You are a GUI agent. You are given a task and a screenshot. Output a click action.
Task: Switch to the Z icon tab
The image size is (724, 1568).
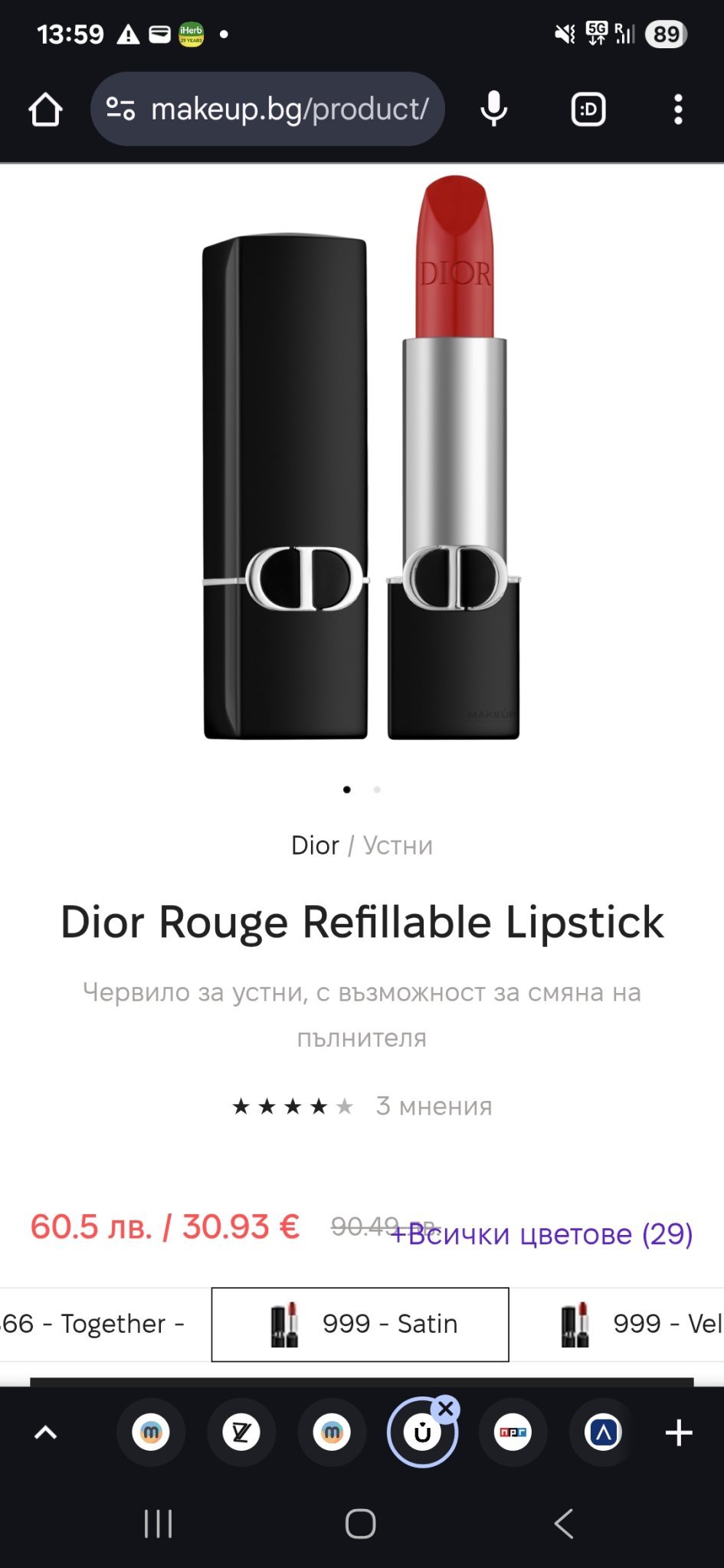(241, 1432)
